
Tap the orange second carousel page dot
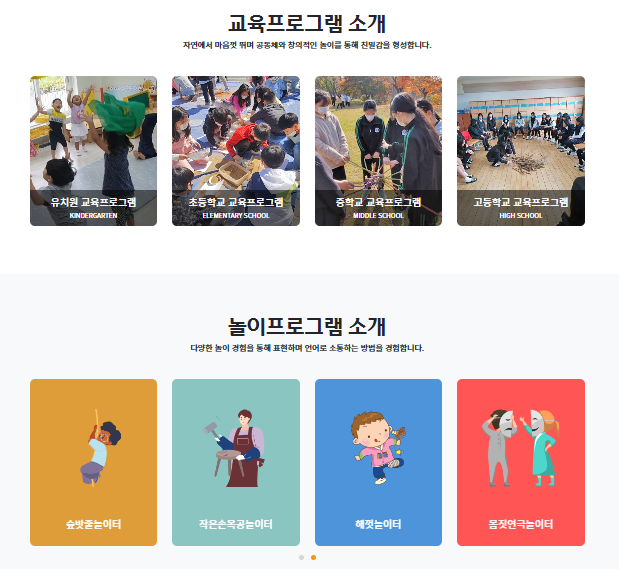click(x=314, y=557)
